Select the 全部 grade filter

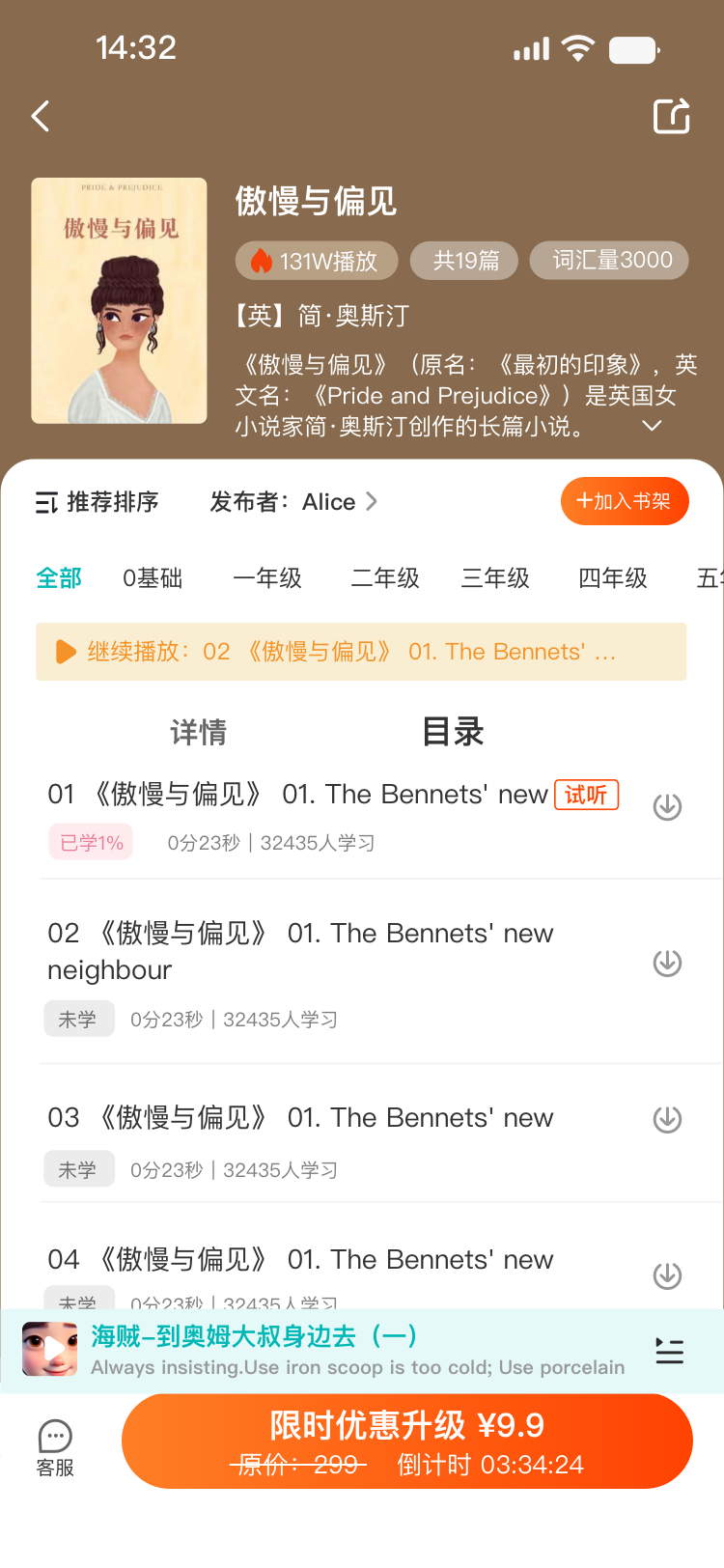pyautogui.click(x=59, y=578)
